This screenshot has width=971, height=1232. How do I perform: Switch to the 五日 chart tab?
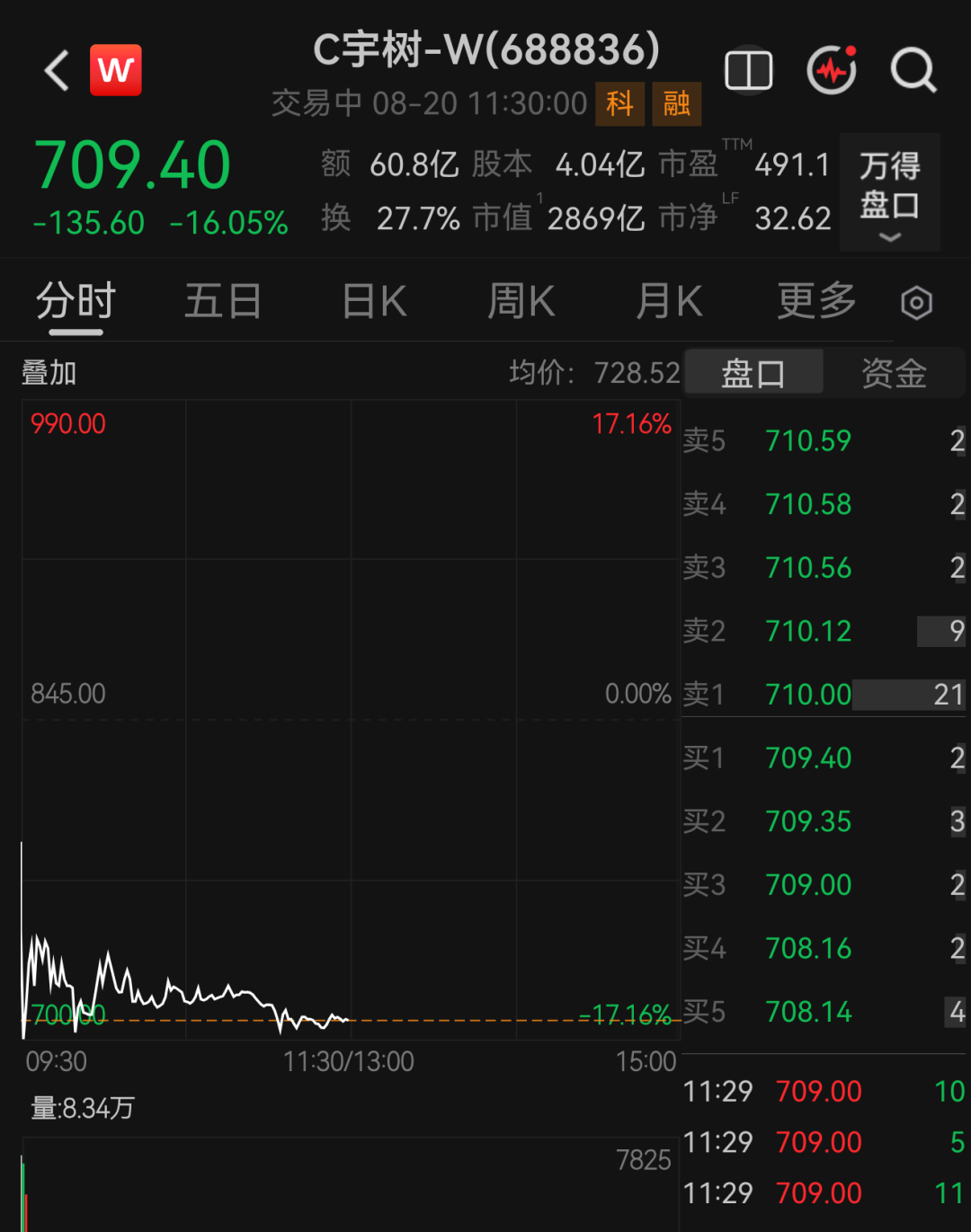click(222, 301)
